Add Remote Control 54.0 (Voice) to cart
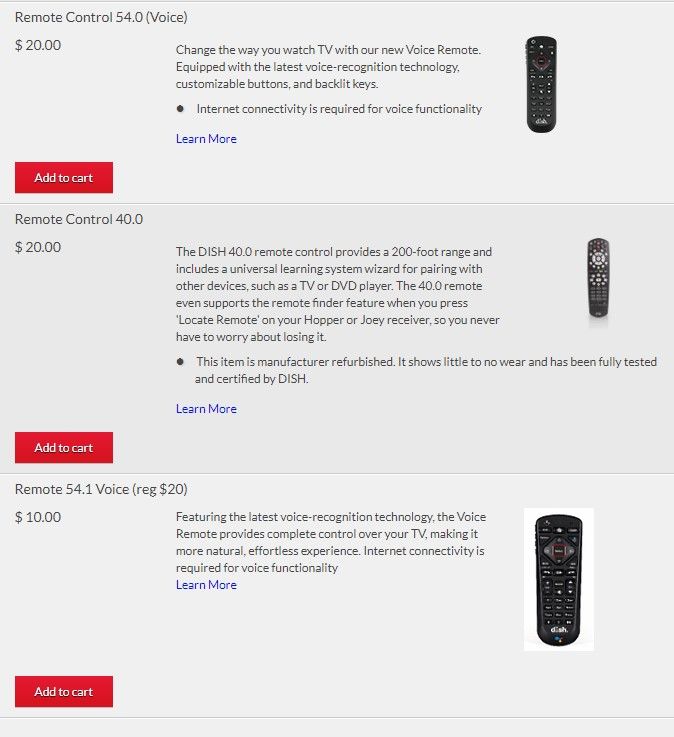 click(64, 178)
